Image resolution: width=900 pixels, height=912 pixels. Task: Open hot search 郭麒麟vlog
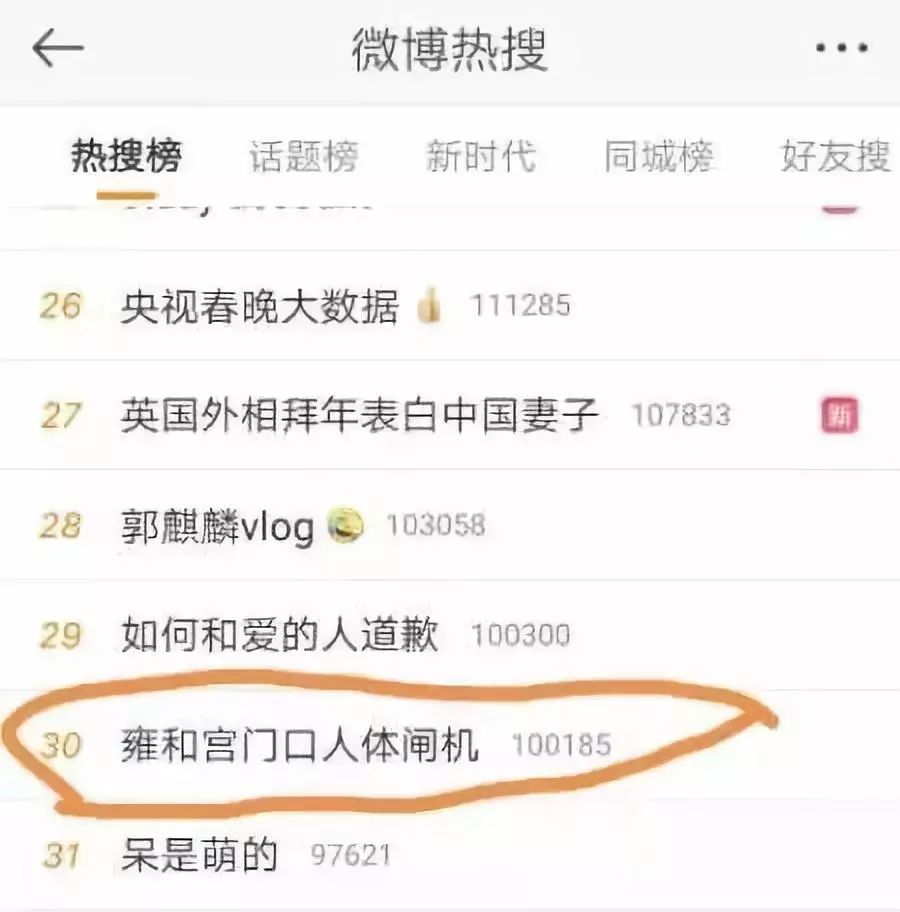(x=217, y=525)
